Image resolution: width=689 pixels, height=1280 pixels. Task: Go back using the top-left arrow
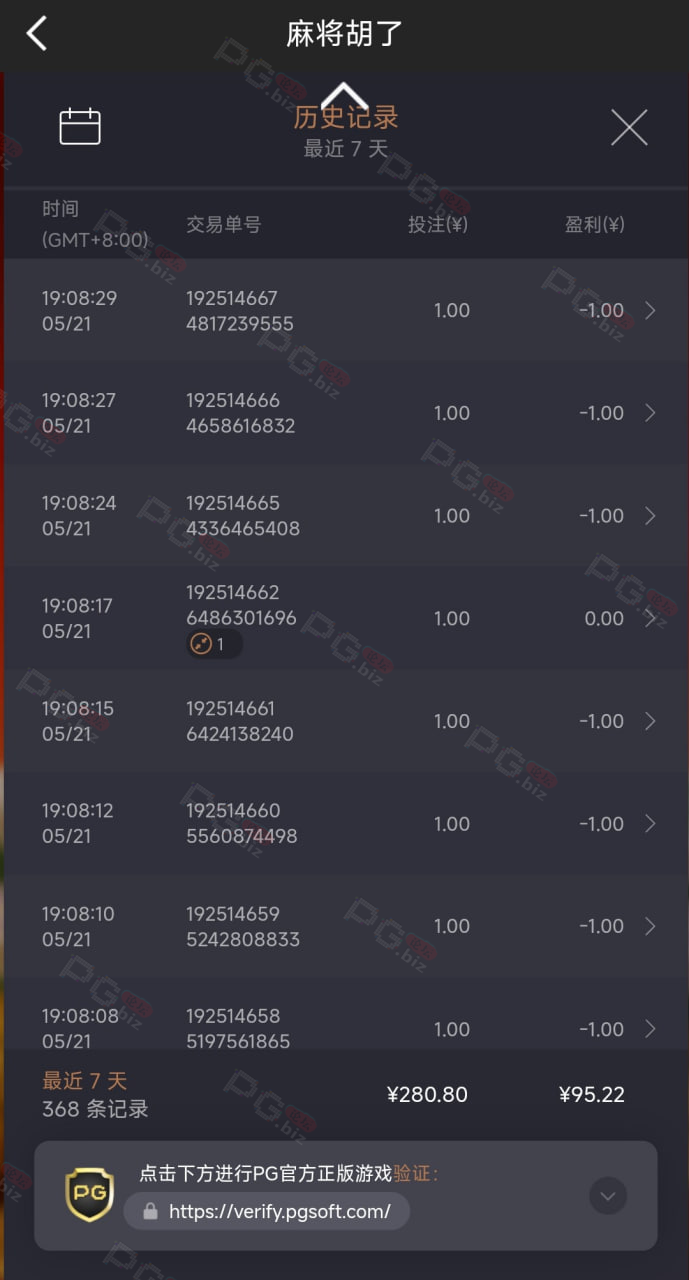coord(37,34)
